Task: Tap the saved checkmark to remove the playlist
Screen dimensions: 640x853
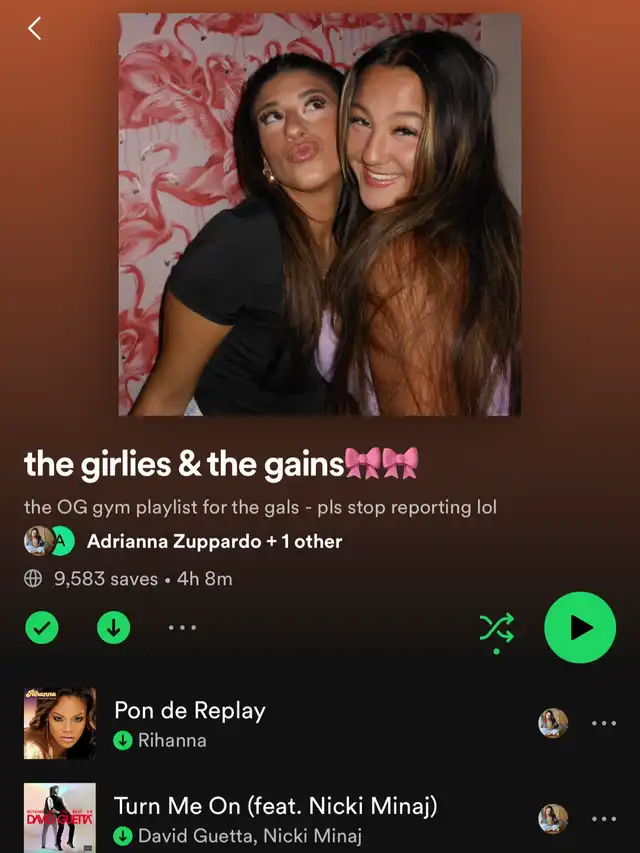Action: click(x=41, y=628)
